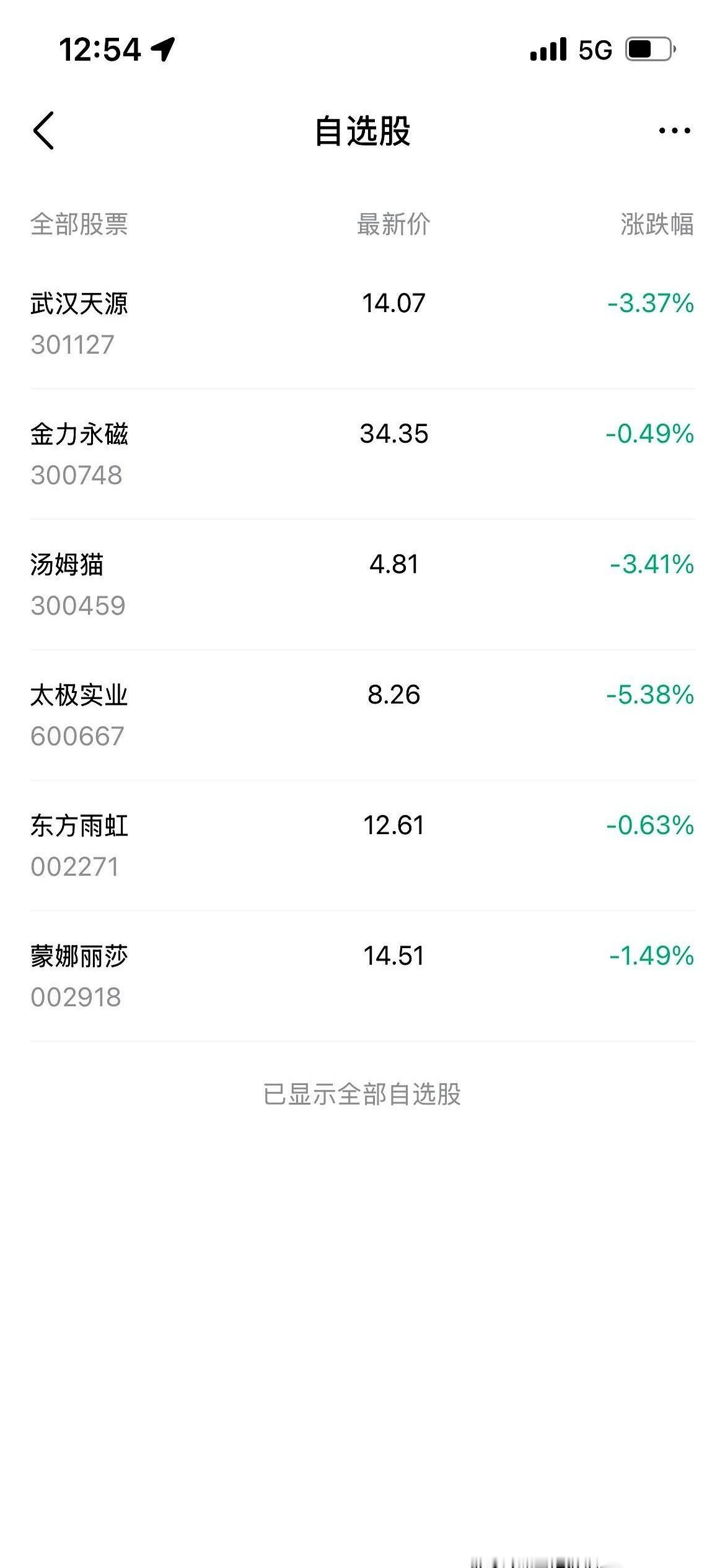The width and height of the screenshot is (725, 1568).
Task: Tap the 自选股 page title
Action: (362, 130)
